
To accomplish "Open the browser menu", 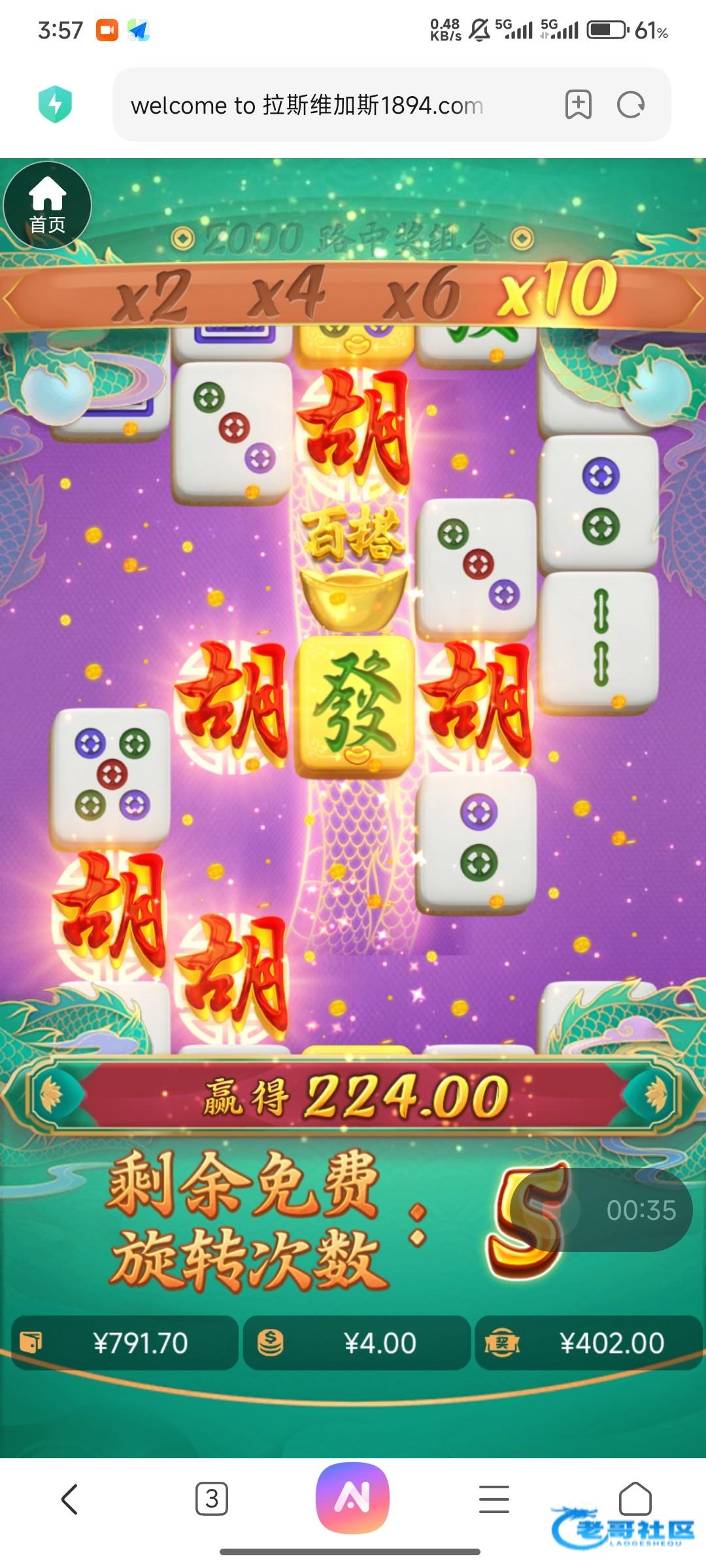I will pyautogui.click(x=494, y=1499).
